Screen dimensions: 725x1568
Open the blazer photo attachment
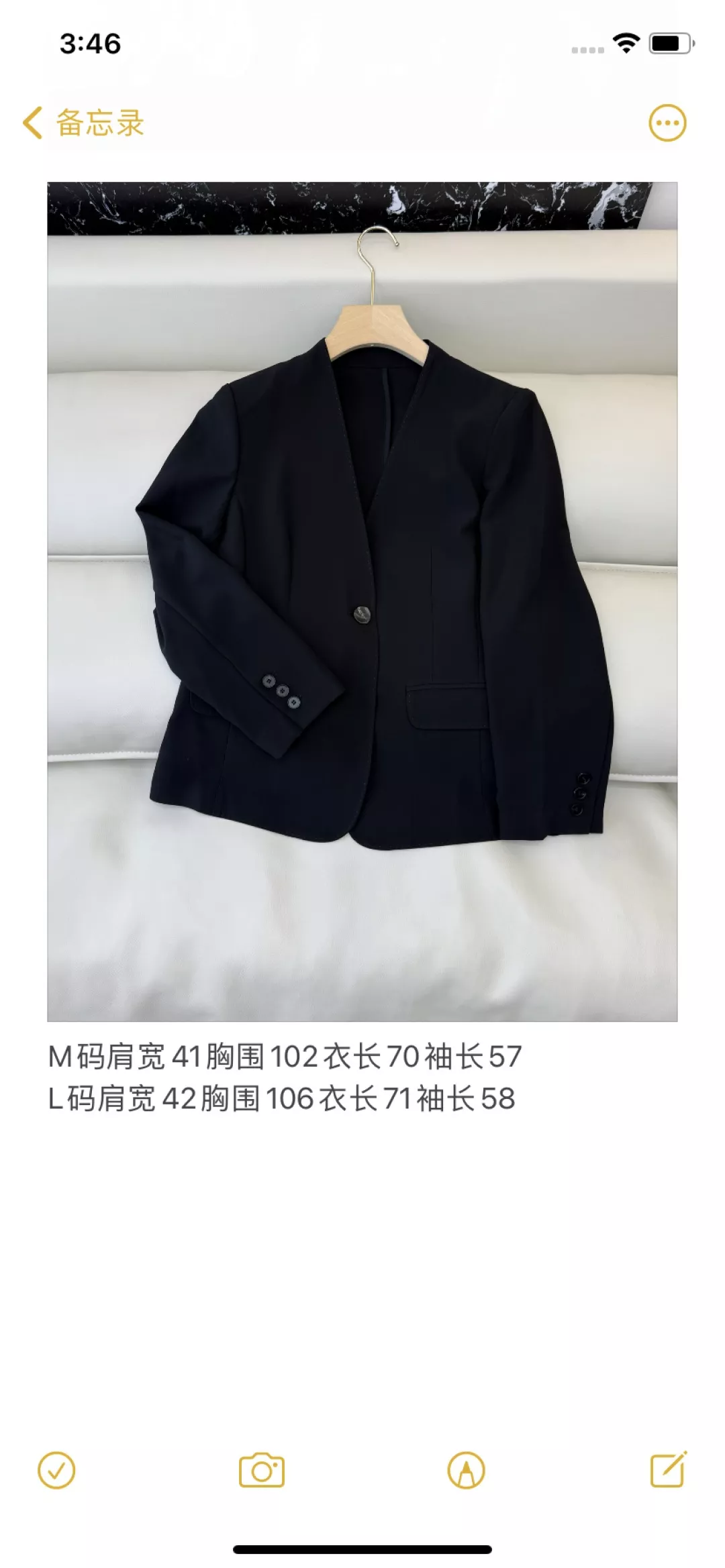tap(362, 601)
